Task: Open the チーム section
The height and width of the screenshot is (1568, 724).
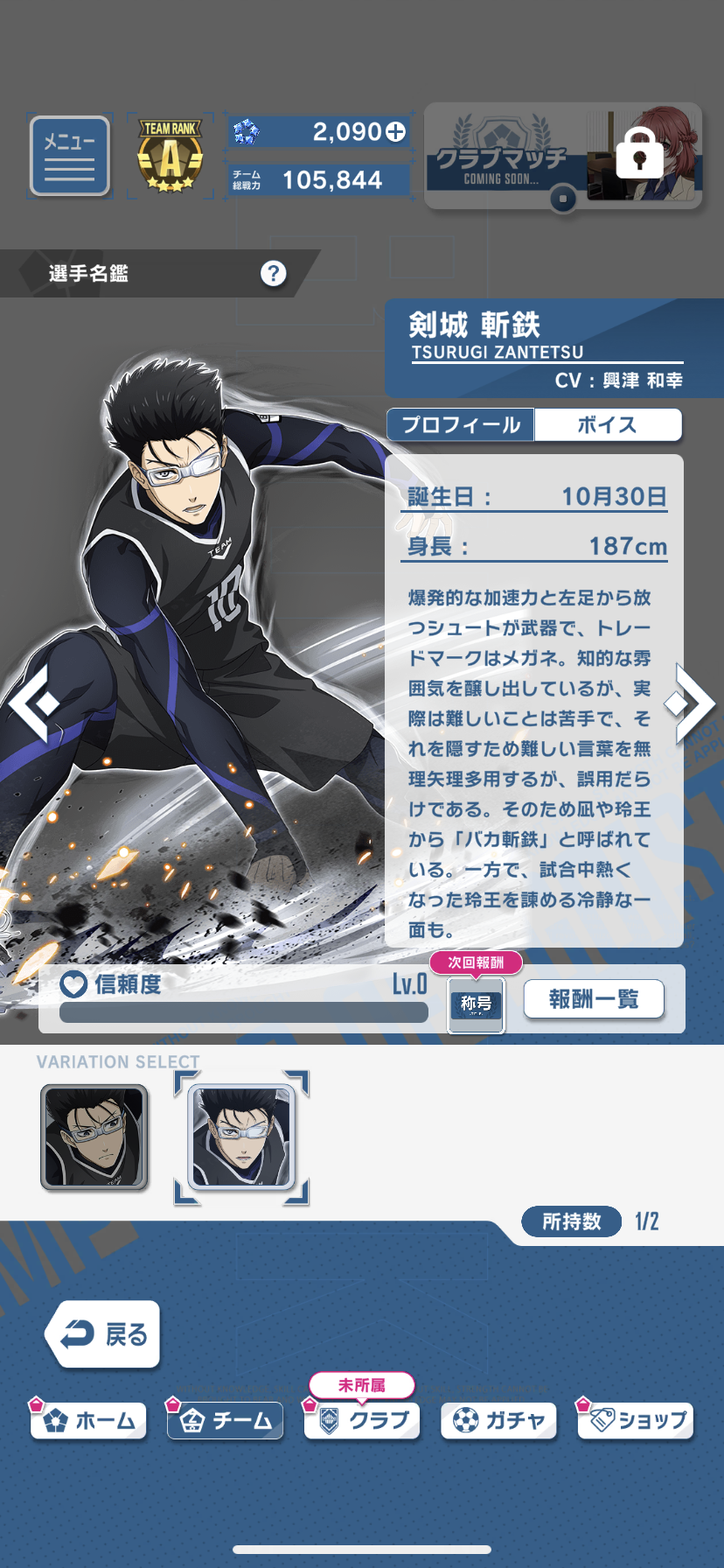Action: tap(226, 1420)
